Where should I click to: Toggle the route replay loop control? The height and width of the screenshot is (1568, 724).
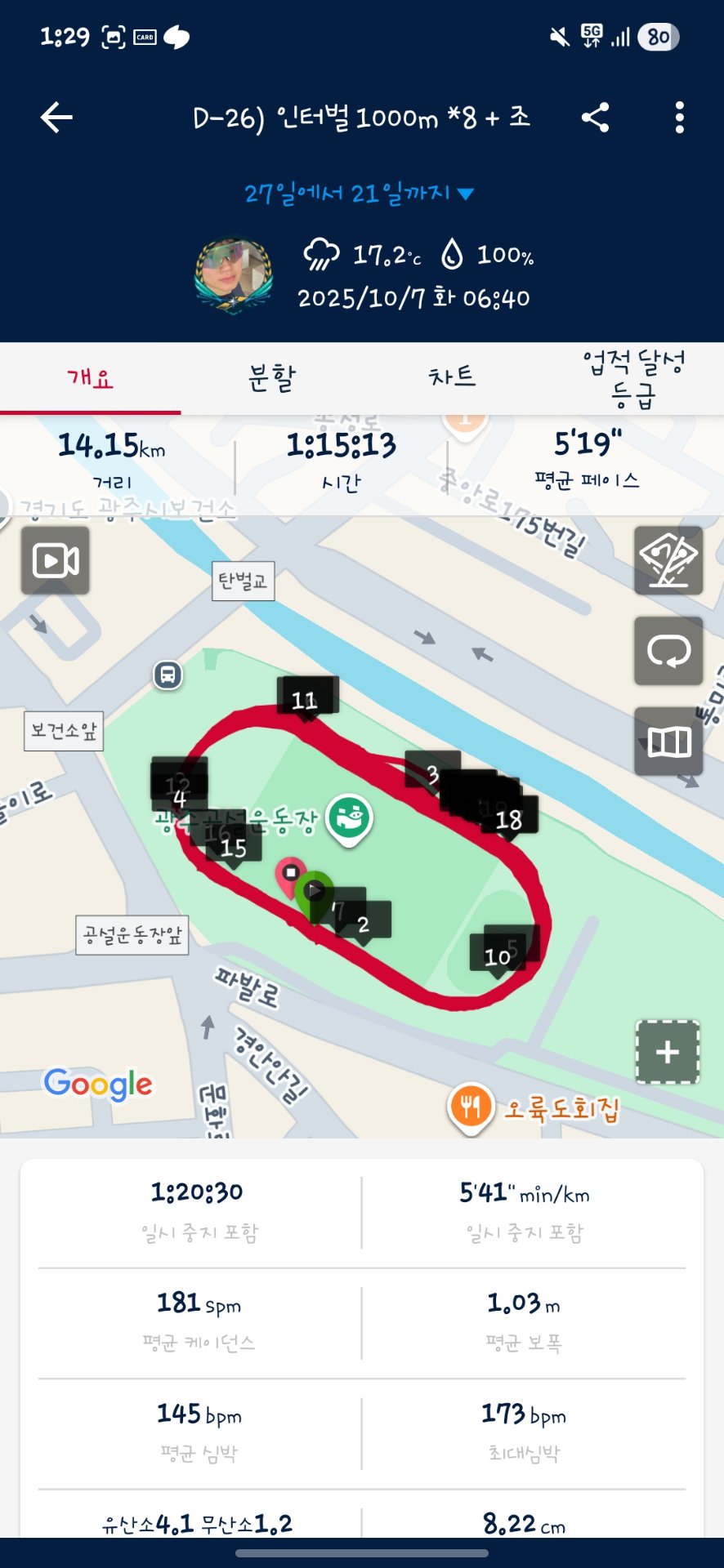668,652
